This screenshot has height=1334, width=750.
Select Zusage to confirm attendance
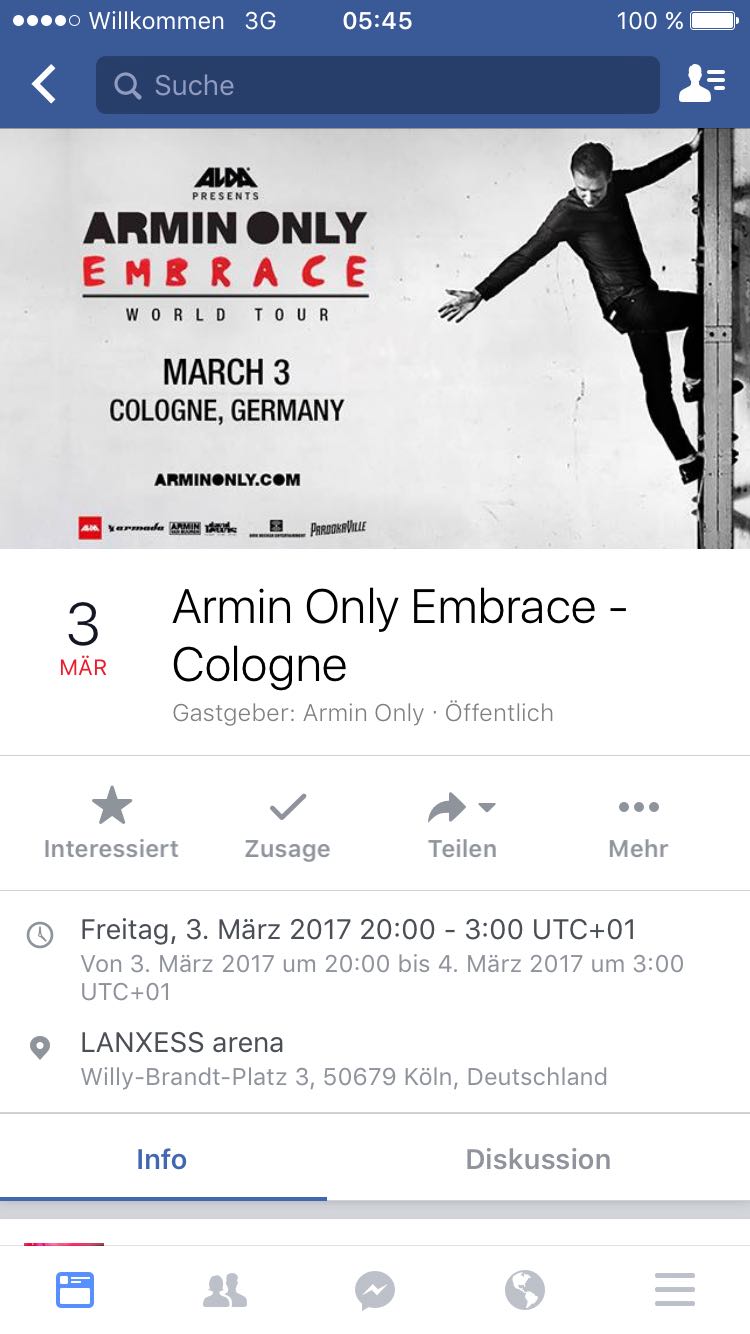(x=287, y=824)
